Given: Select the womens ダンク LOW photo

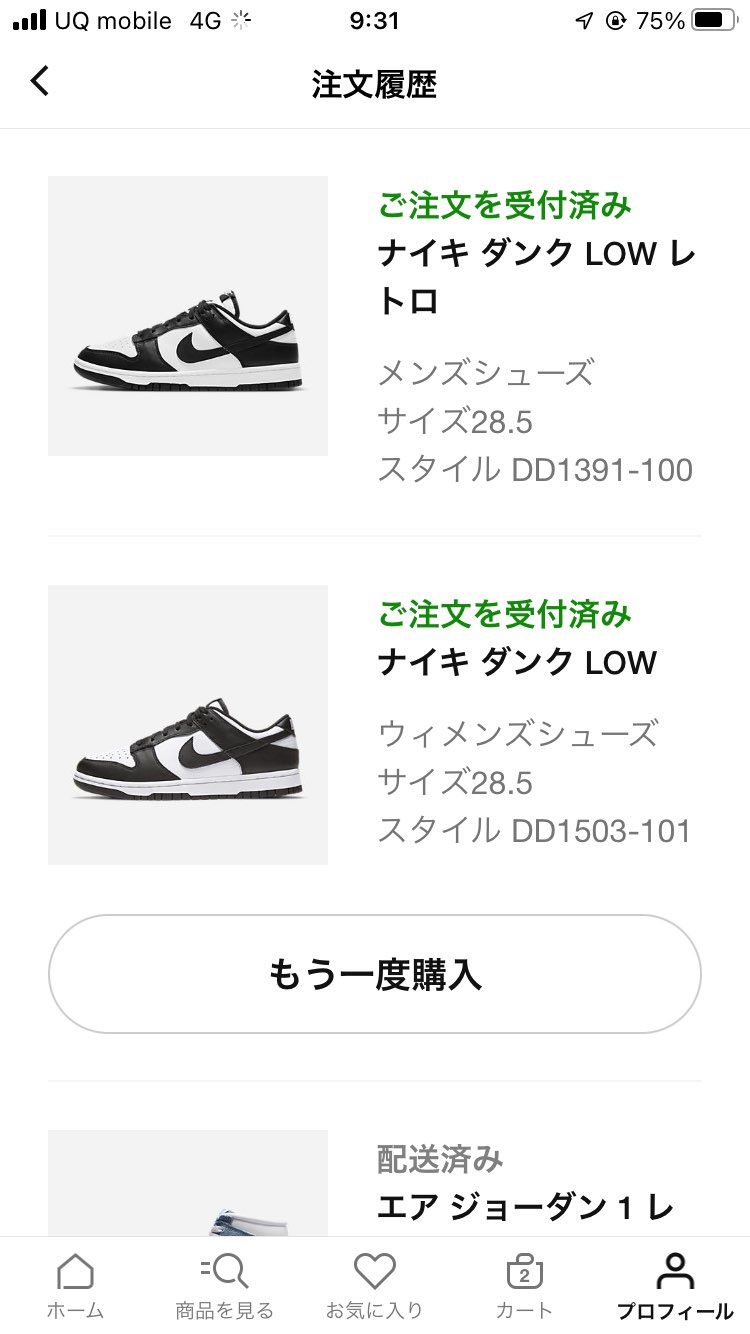Looking at the screenshot, I should [187, 723].
